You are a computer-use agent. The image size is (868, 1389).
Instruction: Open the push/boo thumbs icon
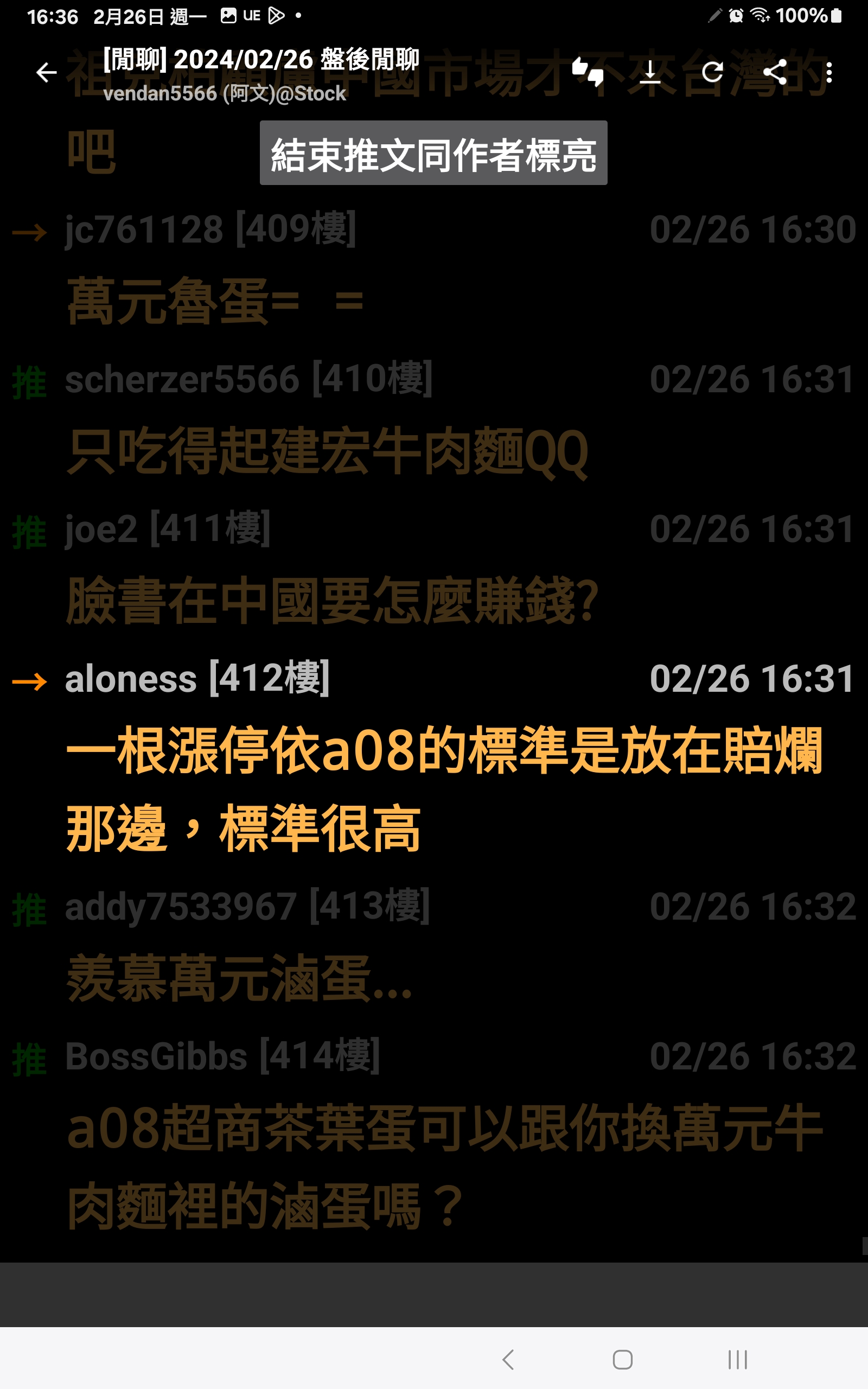pos(588,72)
